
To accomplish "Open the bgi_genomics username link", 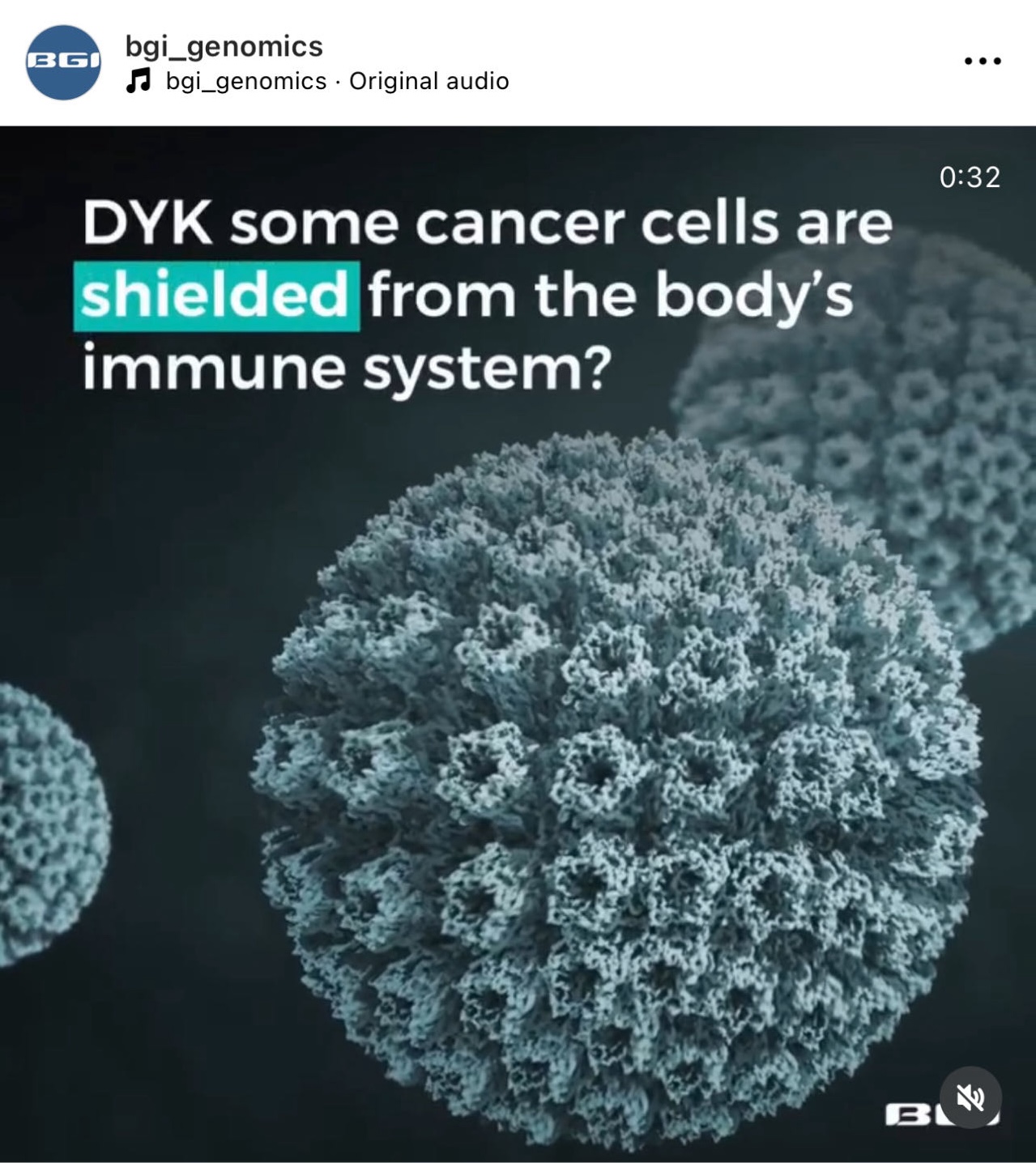I will (x=224, y=46).
